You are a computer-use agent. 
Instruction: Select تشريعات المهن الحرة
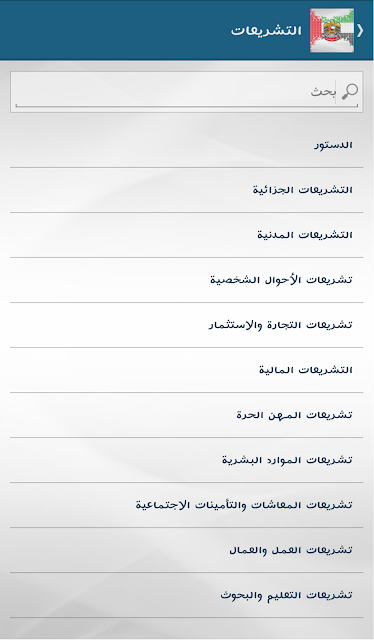pos(187,415)
